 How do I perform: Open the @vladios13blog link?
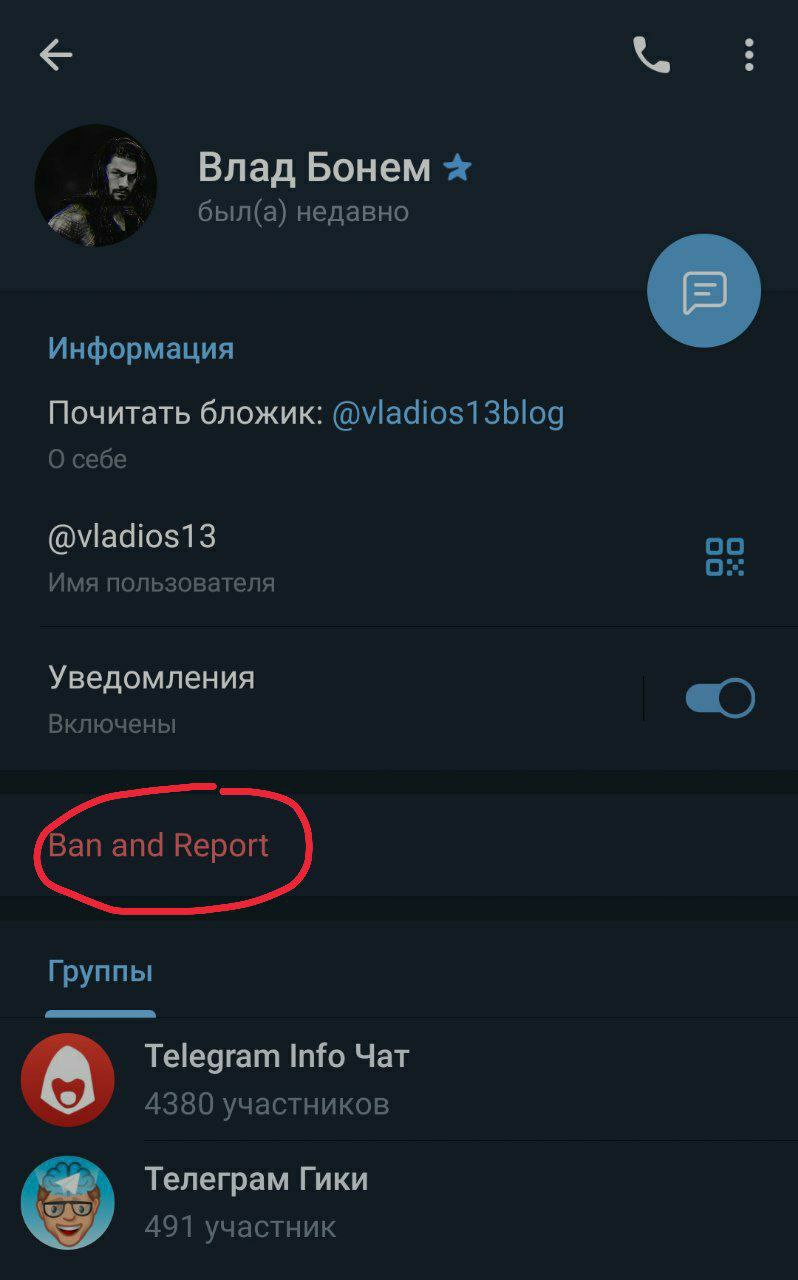pyautogui.click(x=448, y=413)
